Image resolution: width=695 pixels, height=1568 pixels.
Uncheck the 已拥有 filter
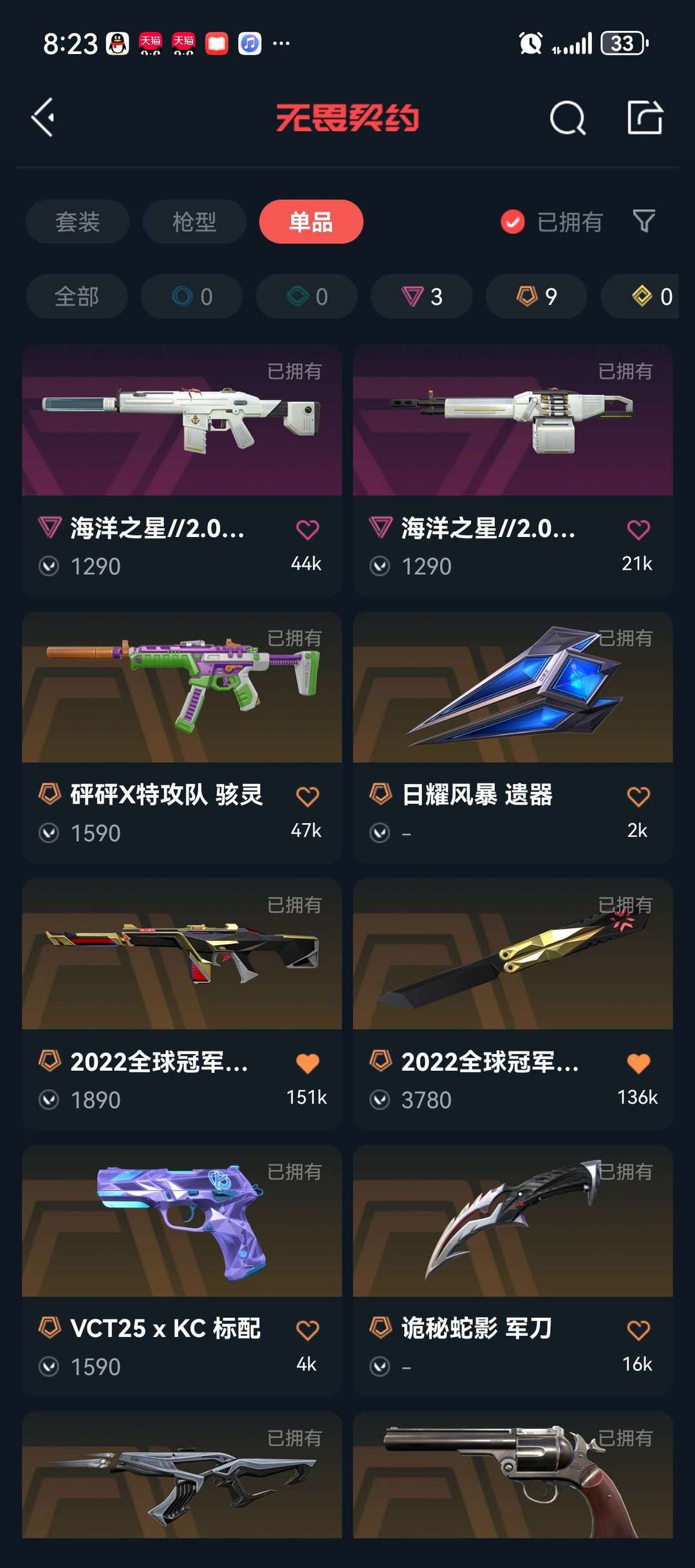[552, 223]
